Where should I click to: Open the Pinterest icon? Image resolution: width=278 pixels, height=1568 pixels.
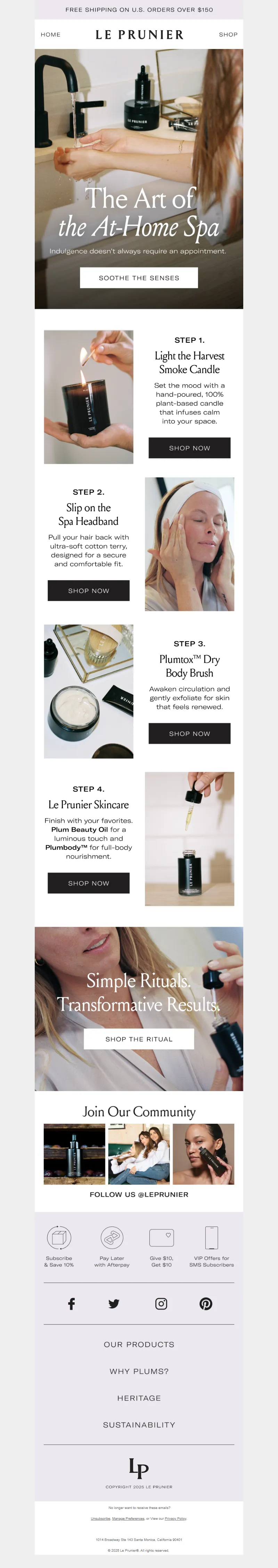(x=206, y=1304)
